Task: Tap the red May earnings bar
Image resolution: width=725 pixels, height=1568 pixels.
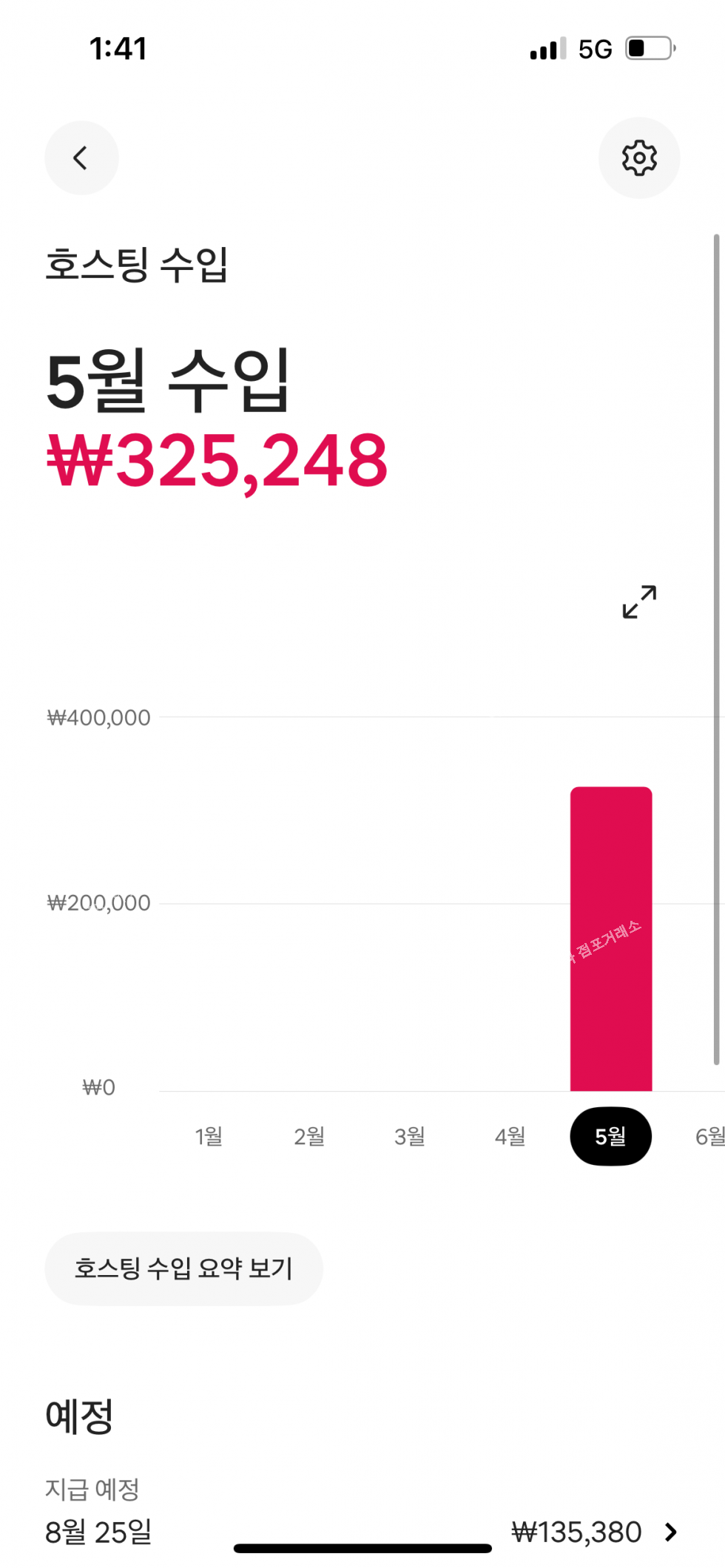Action: [x=611, y=939]
